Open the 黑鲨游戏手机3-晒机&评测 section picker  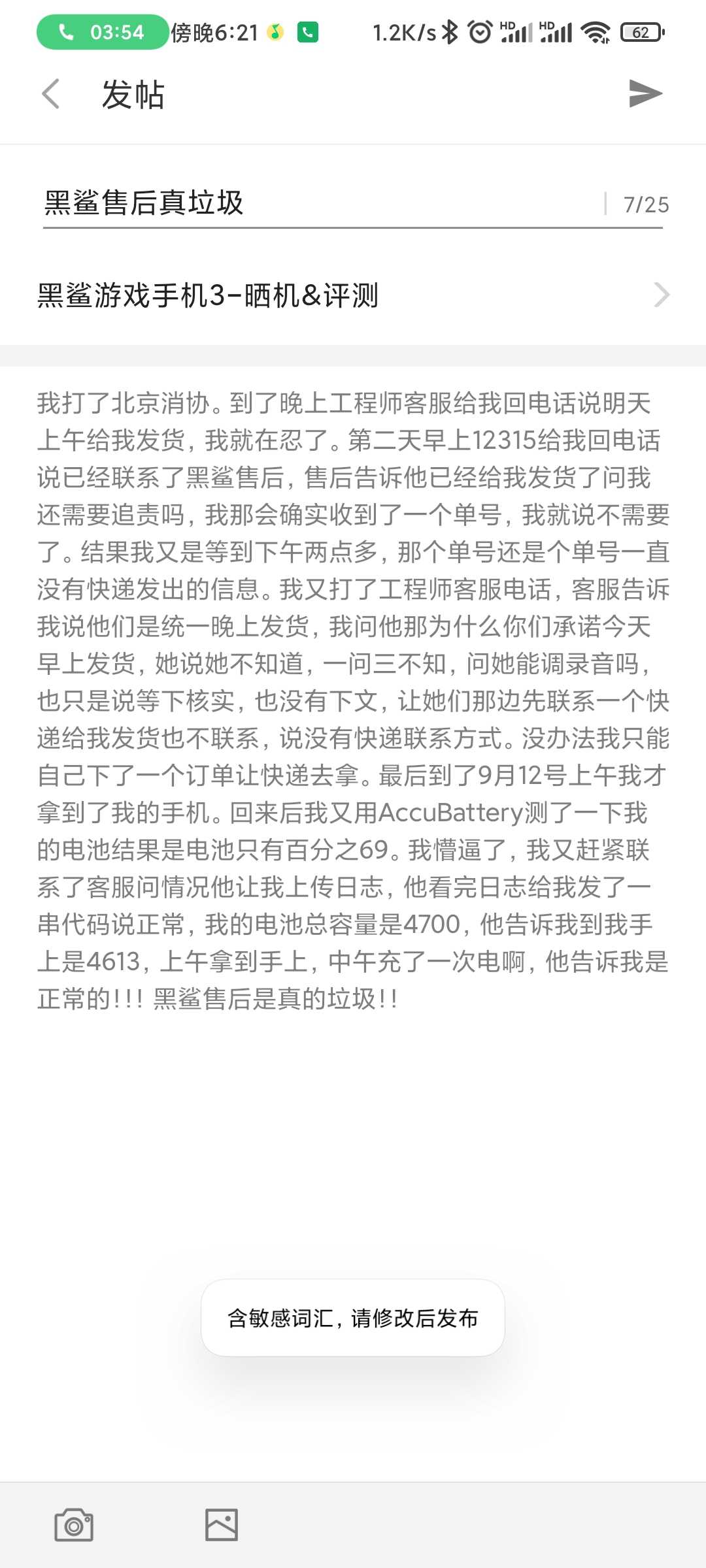pos(353,295)
